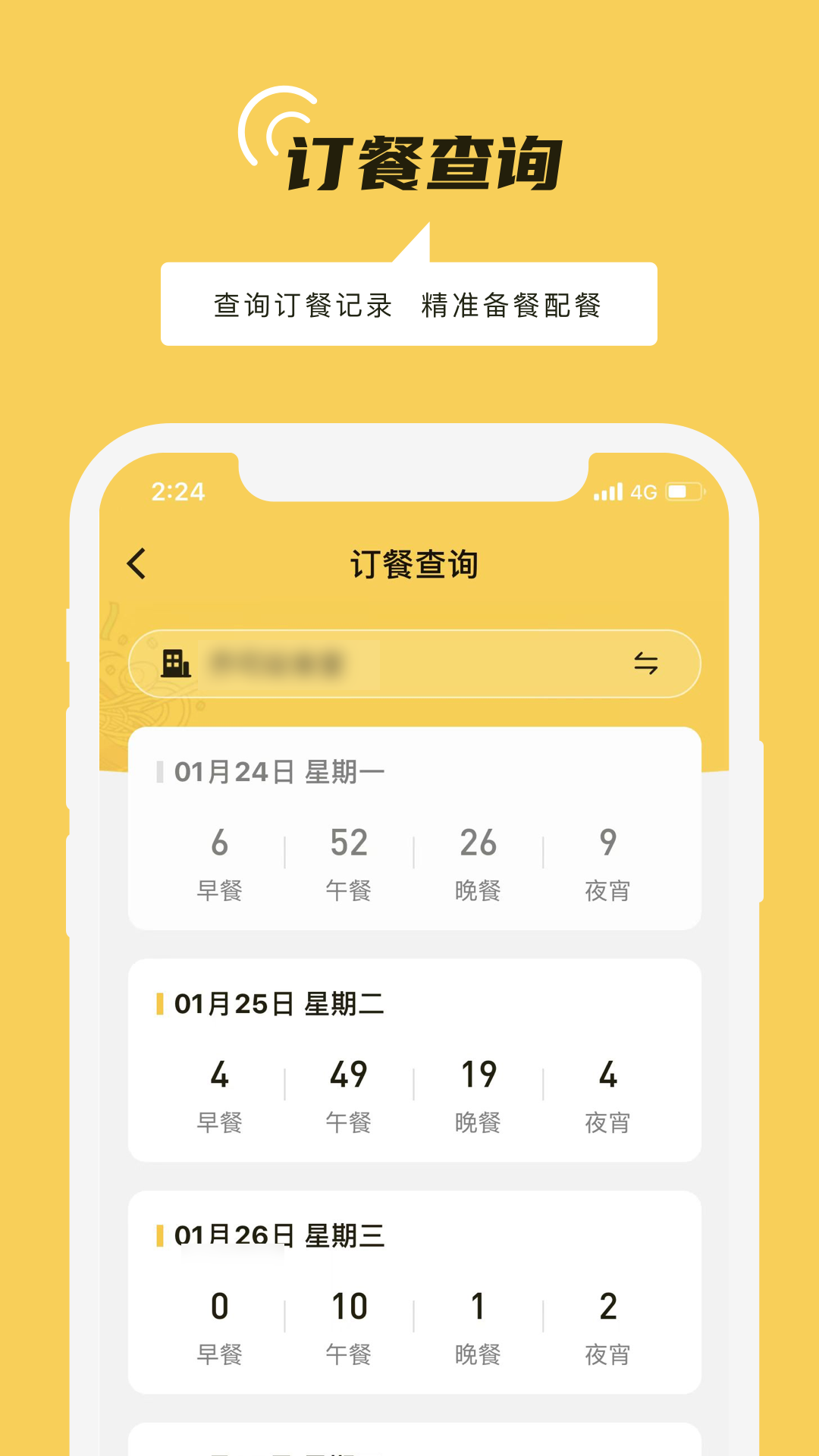Tap the 4G network indicator
The width and height of the screenshot is (819, 1456).
pyautogui.click(x=645, y=491)
